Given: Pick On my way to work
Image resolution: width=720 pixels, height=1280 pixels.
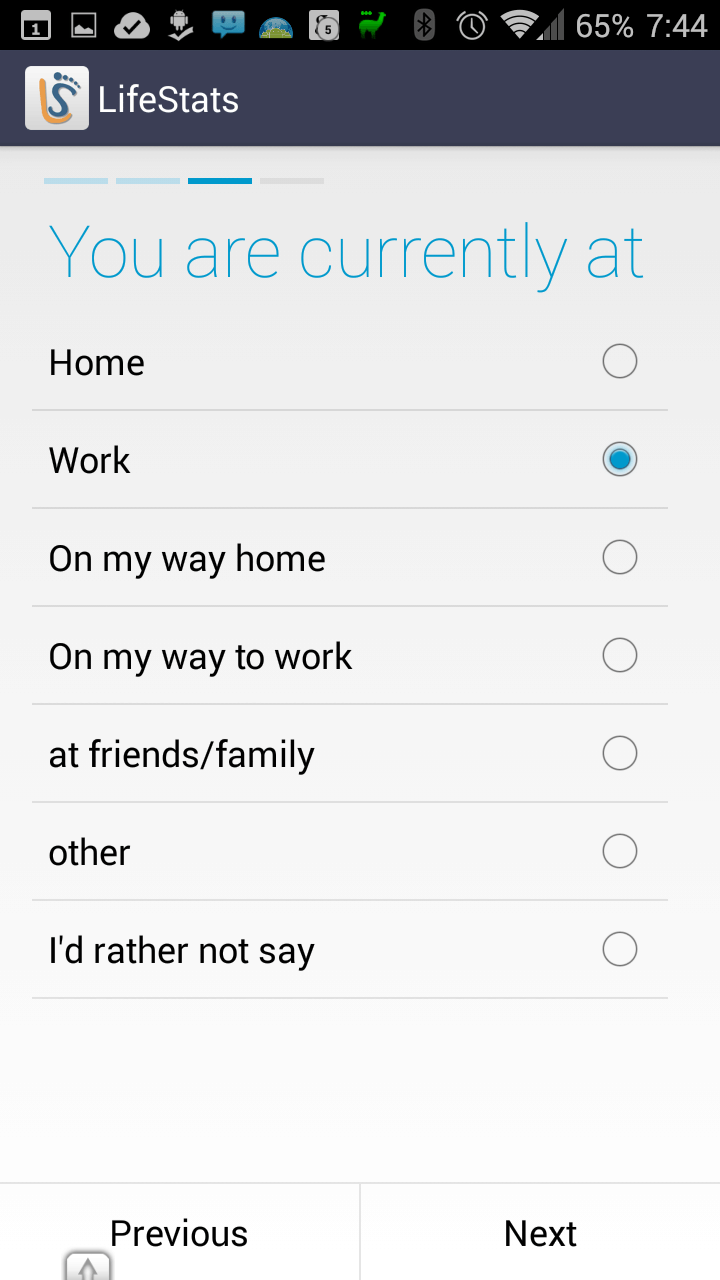Looking at the screenshot, I should 349,656.
